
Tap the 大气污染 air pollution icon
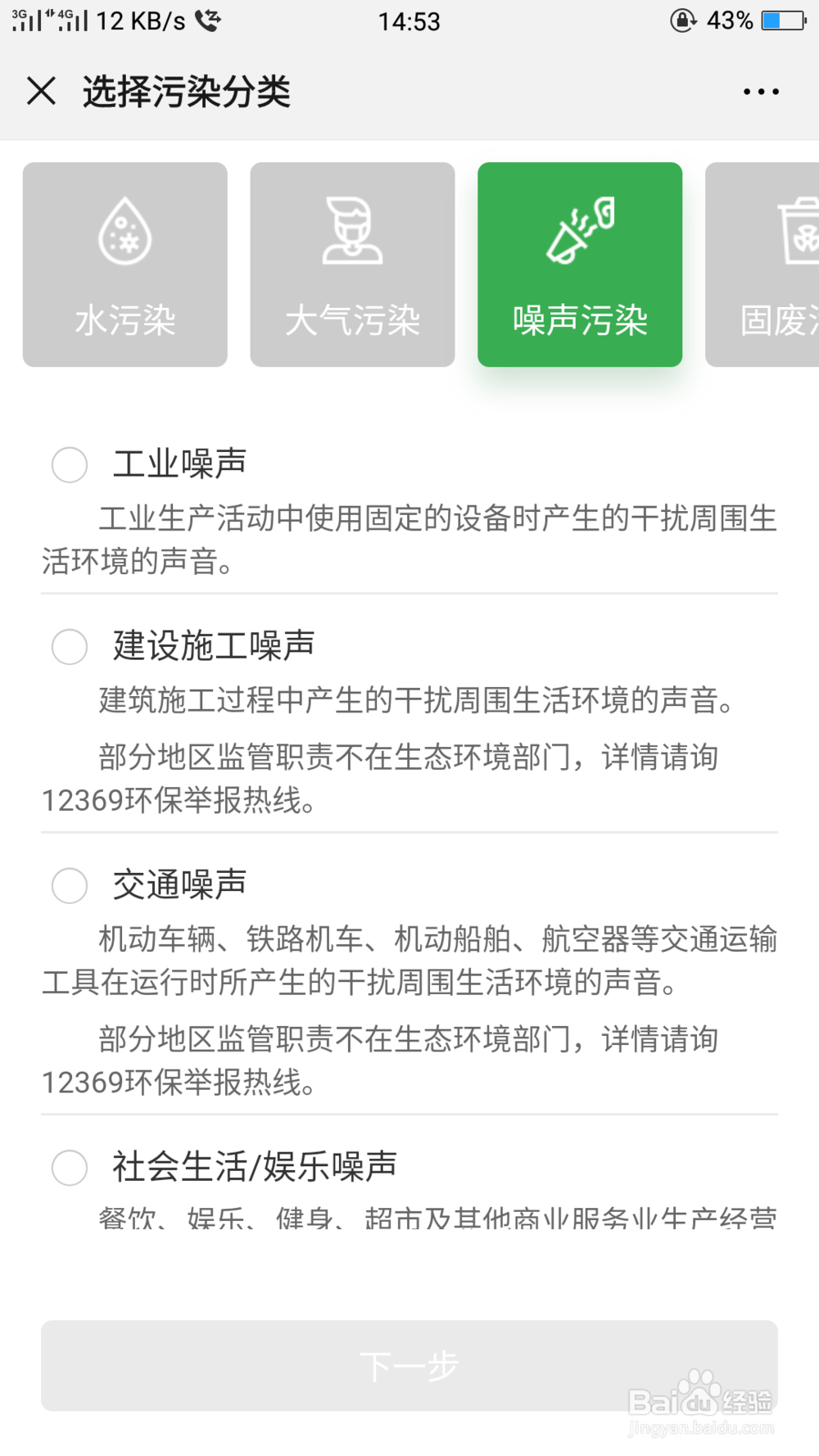(352, 232)
